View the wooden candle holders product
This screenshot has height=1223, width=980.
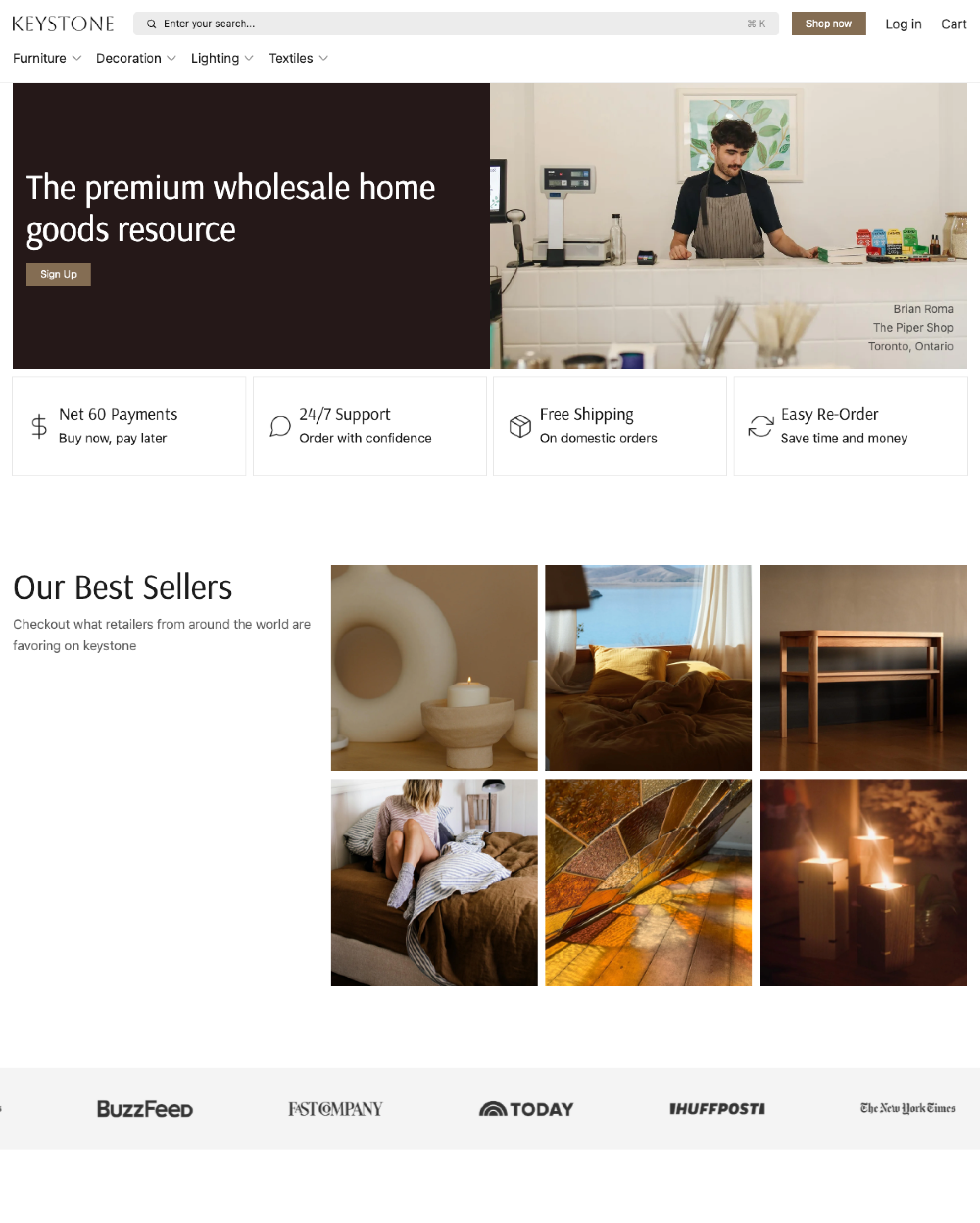pyautogui.click(x=863, y=882)
